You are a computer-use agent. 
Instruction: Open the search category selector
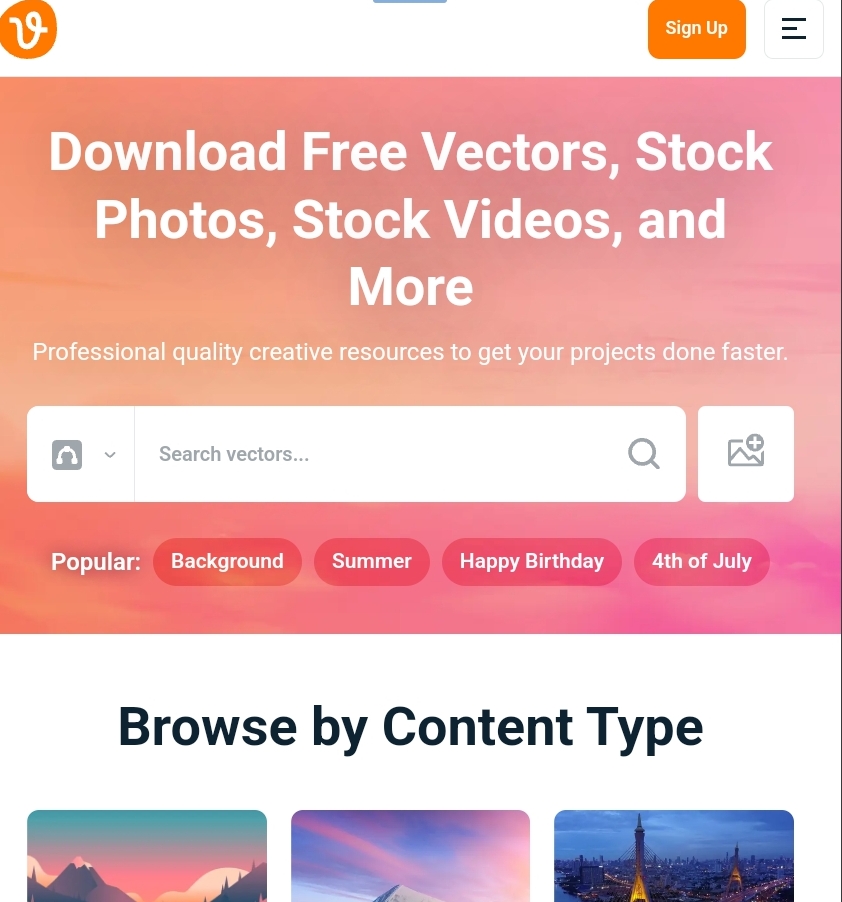point(80,454)
